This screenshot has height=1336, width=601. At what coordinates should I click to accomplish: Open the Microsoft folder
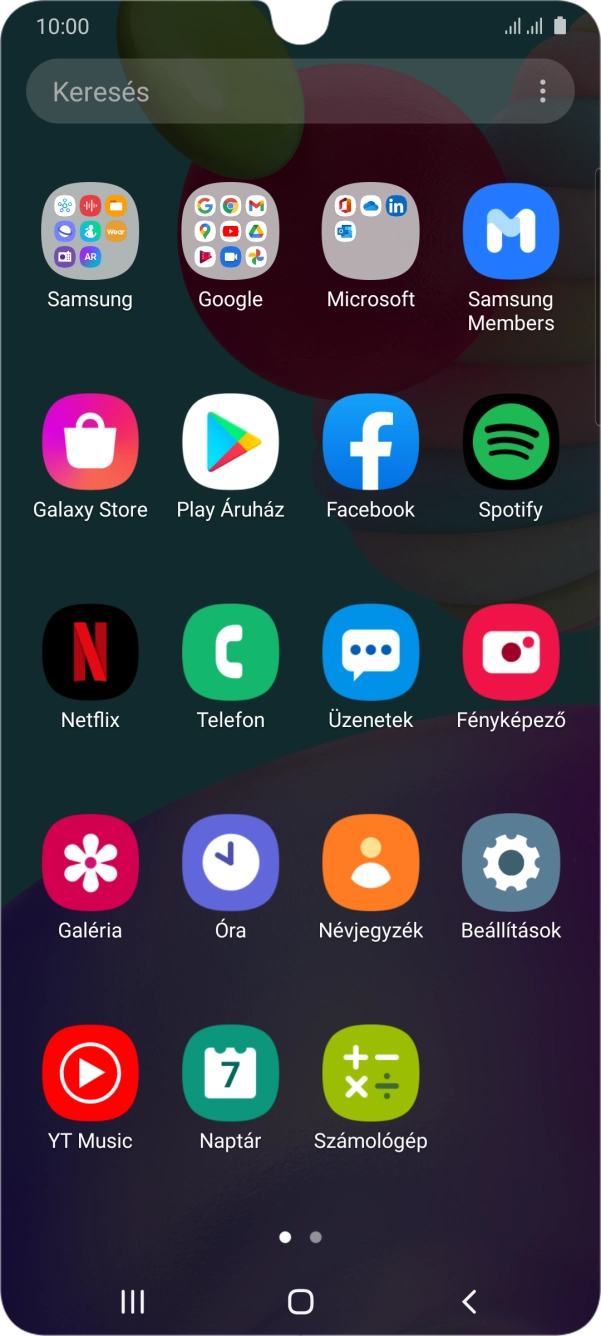tap(371, 231)
